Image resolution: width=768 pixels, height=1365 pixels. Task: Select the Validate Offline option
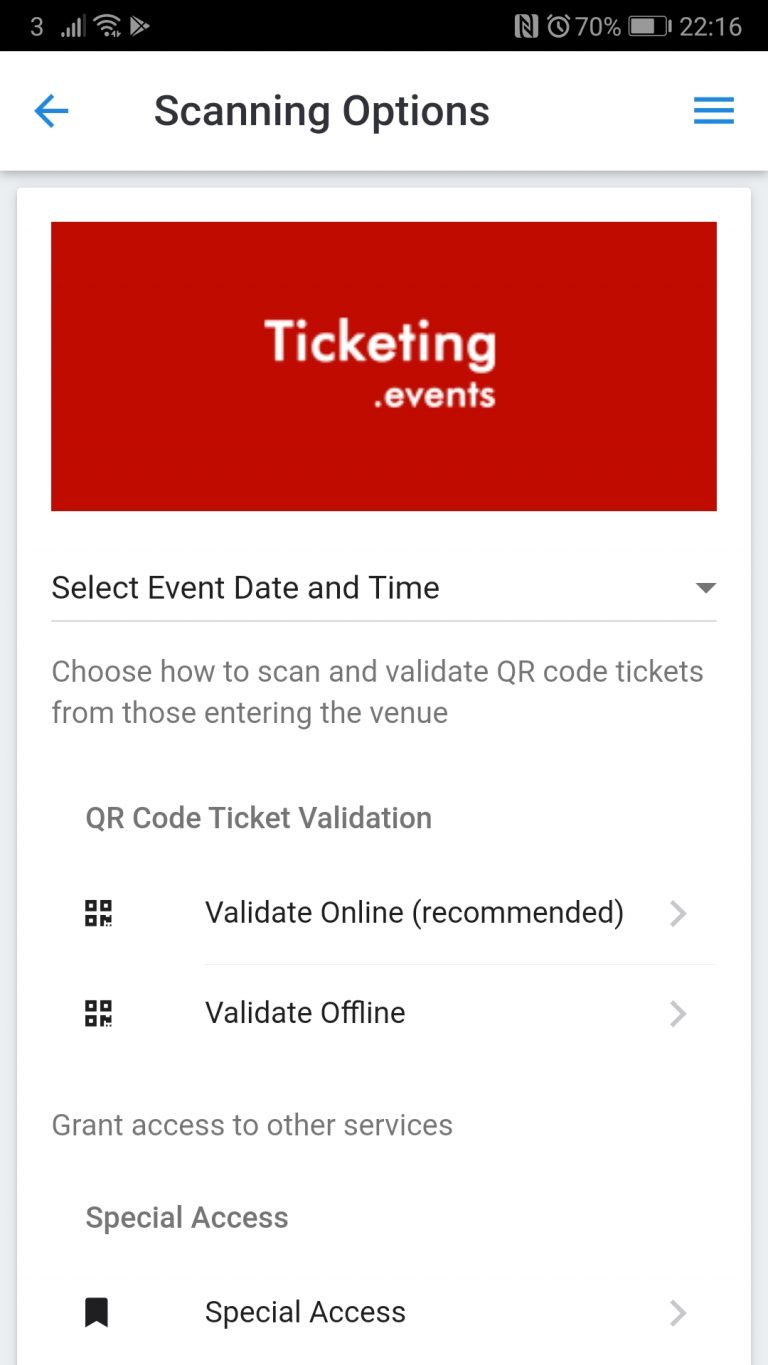coord(305,1013)
